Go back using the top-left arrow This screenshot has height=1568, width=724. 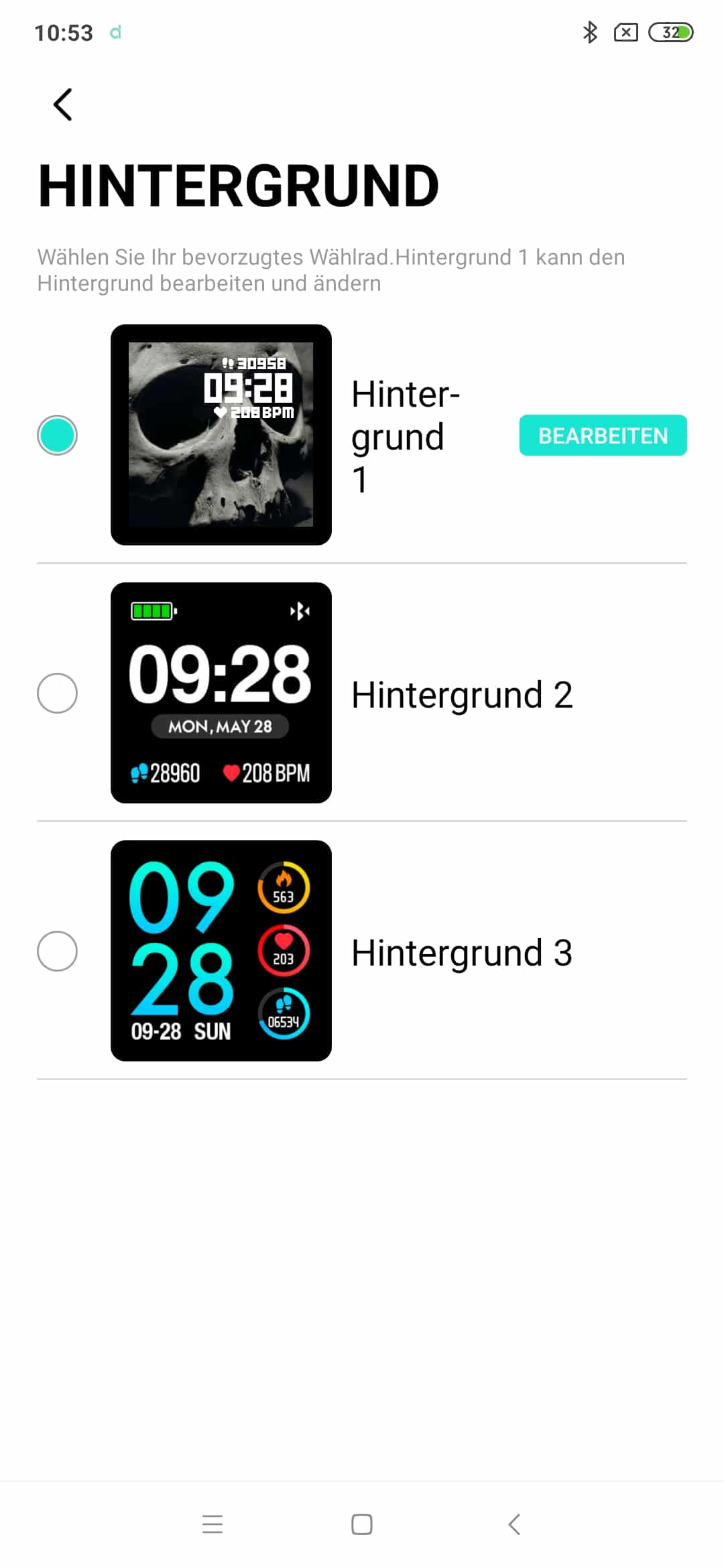[x=63, y=105]
